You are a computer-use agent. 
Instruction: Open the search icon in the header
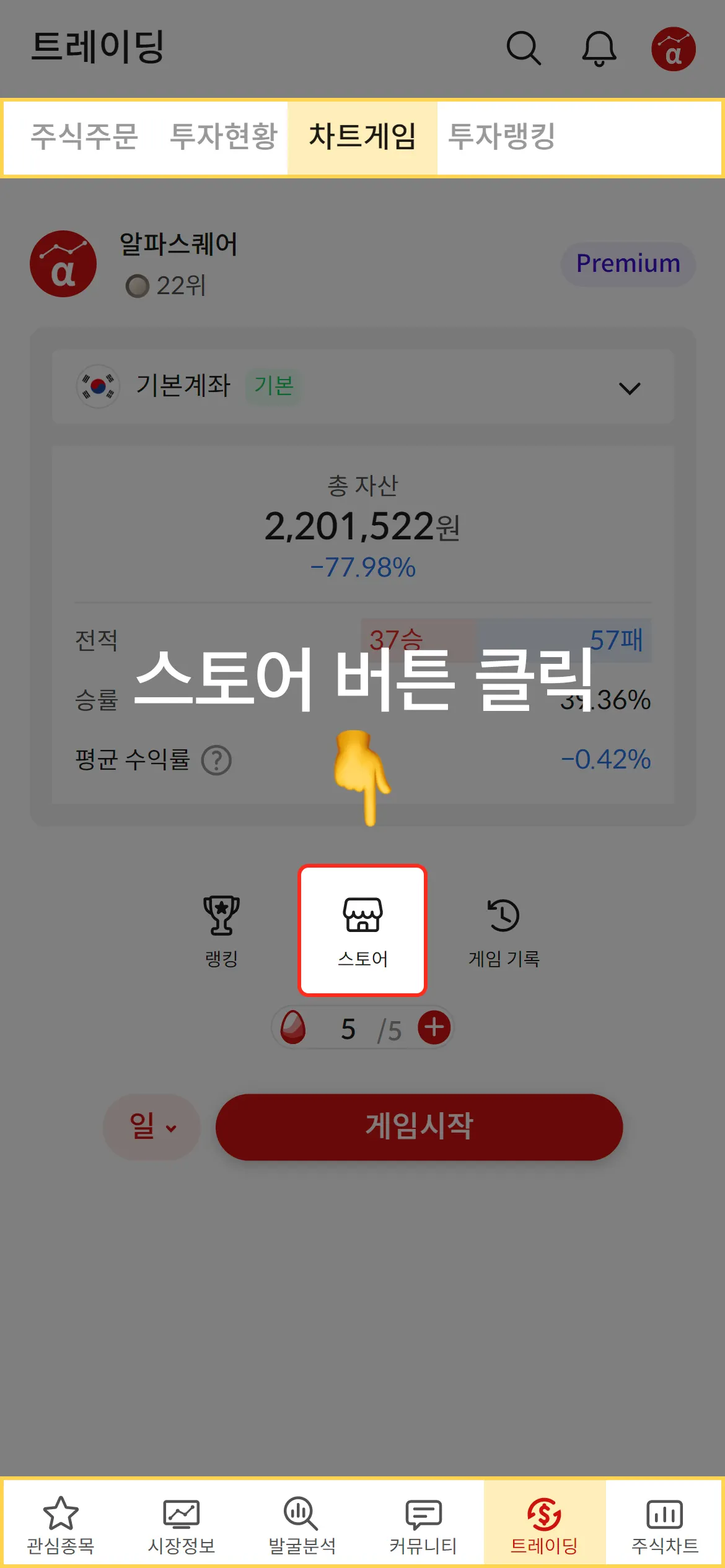click(x=524, y=48)
